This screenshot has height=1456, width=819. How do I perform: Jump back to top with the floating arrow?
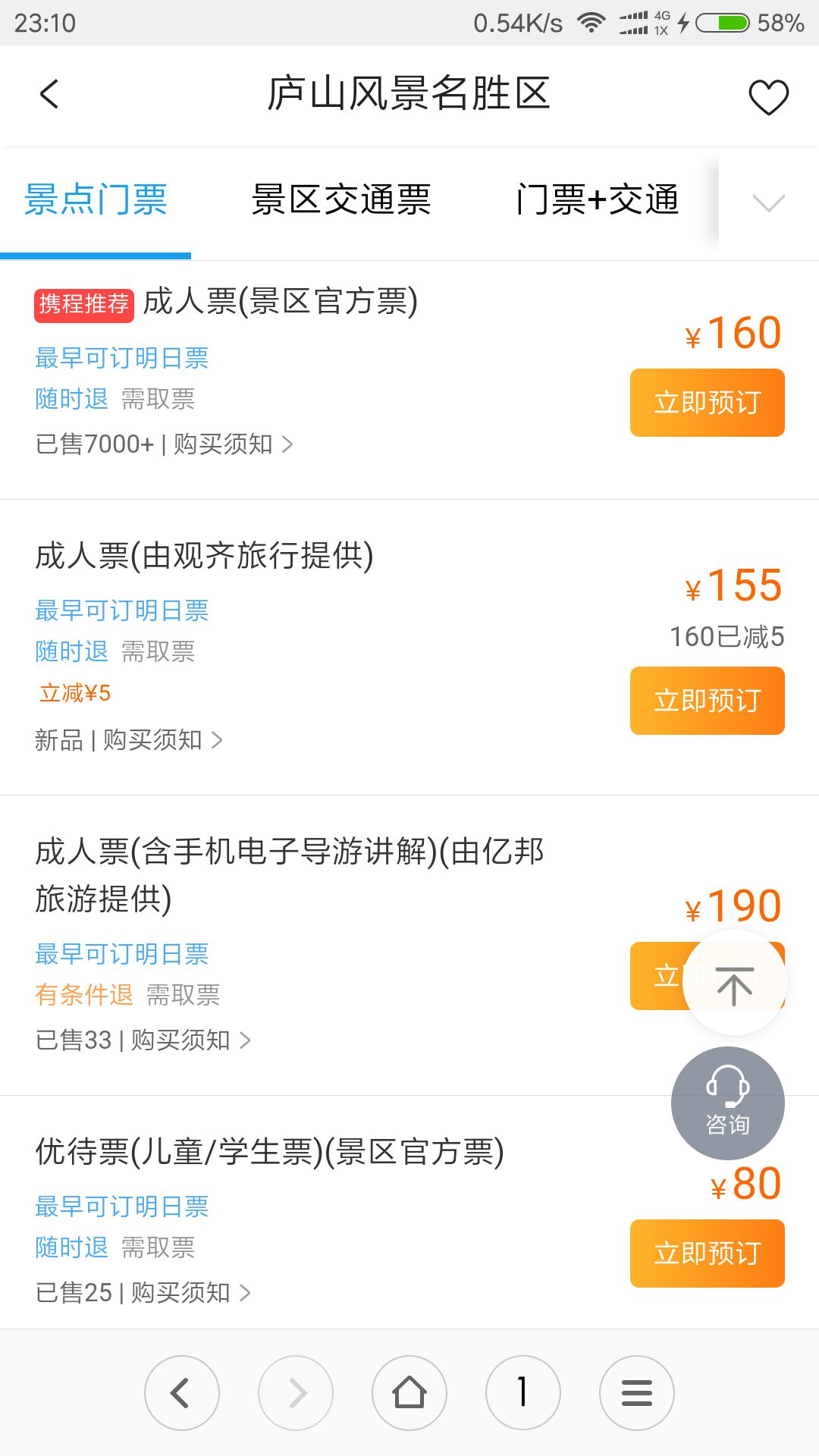[734, 984]
